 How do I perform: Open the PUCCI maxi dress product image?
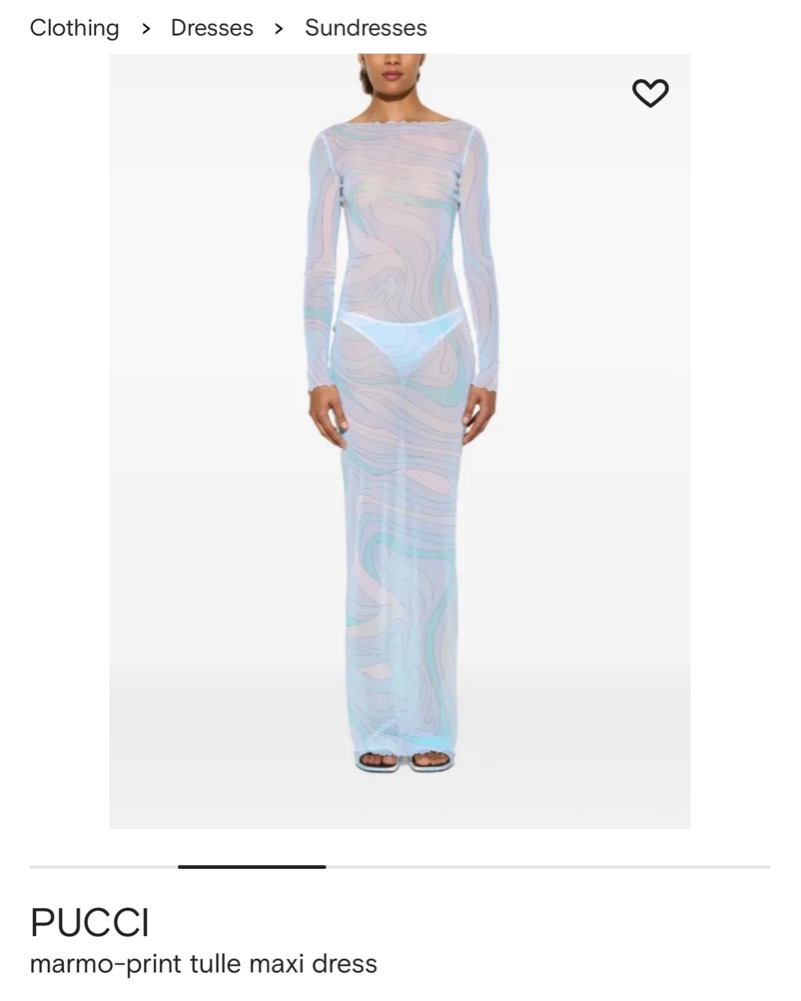(400, 440)
